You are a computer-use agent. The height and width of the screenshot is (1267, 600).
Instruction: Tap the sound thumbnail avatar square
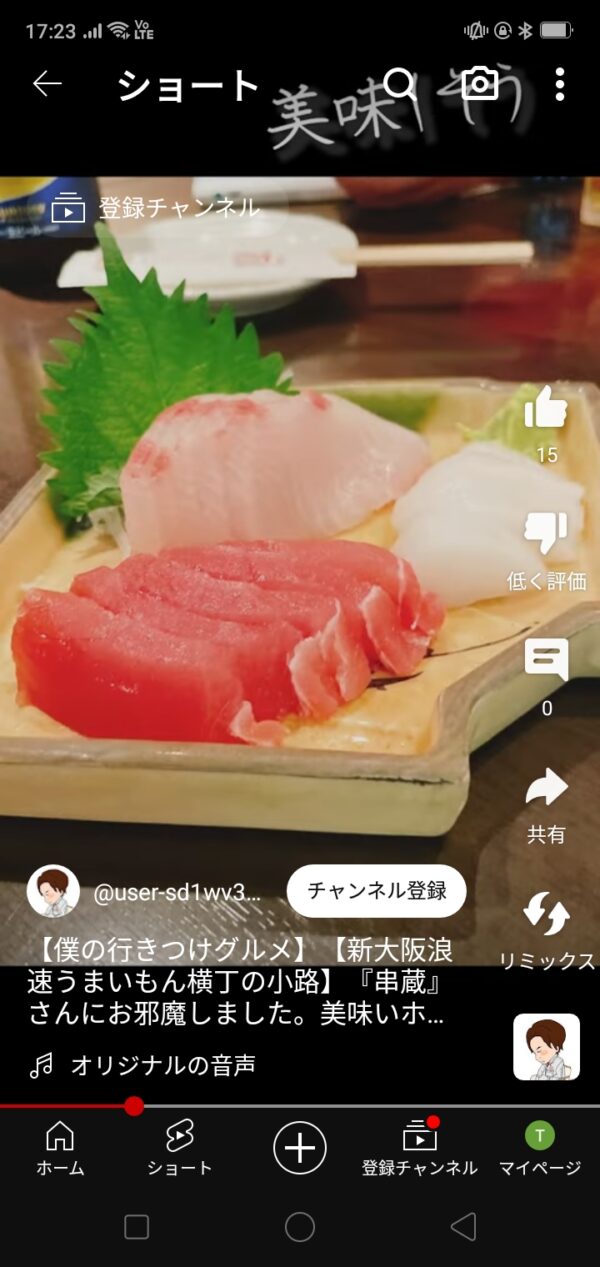pos(546,1047)
